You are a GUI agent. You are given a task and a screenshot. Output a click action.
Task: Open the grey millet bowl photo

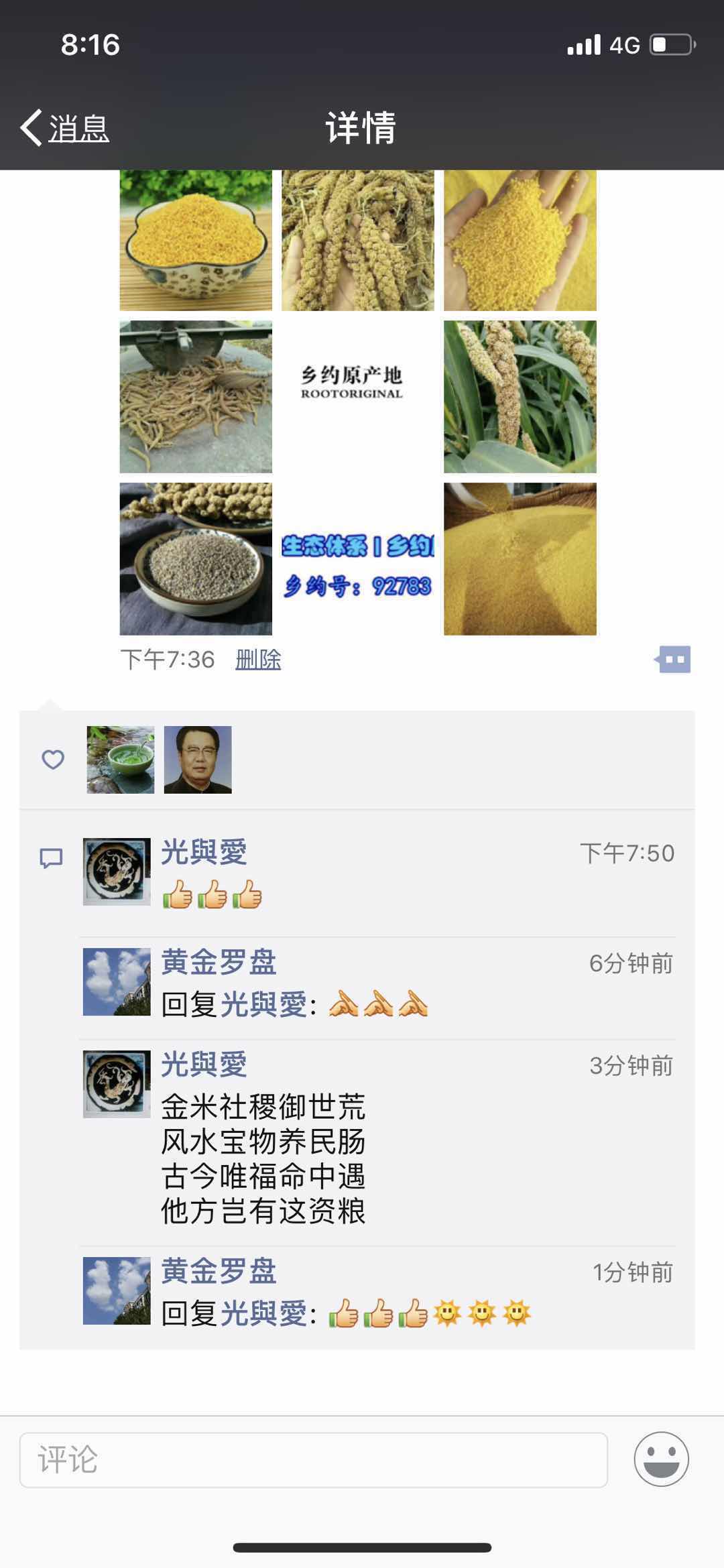click(x=196, y=558)
